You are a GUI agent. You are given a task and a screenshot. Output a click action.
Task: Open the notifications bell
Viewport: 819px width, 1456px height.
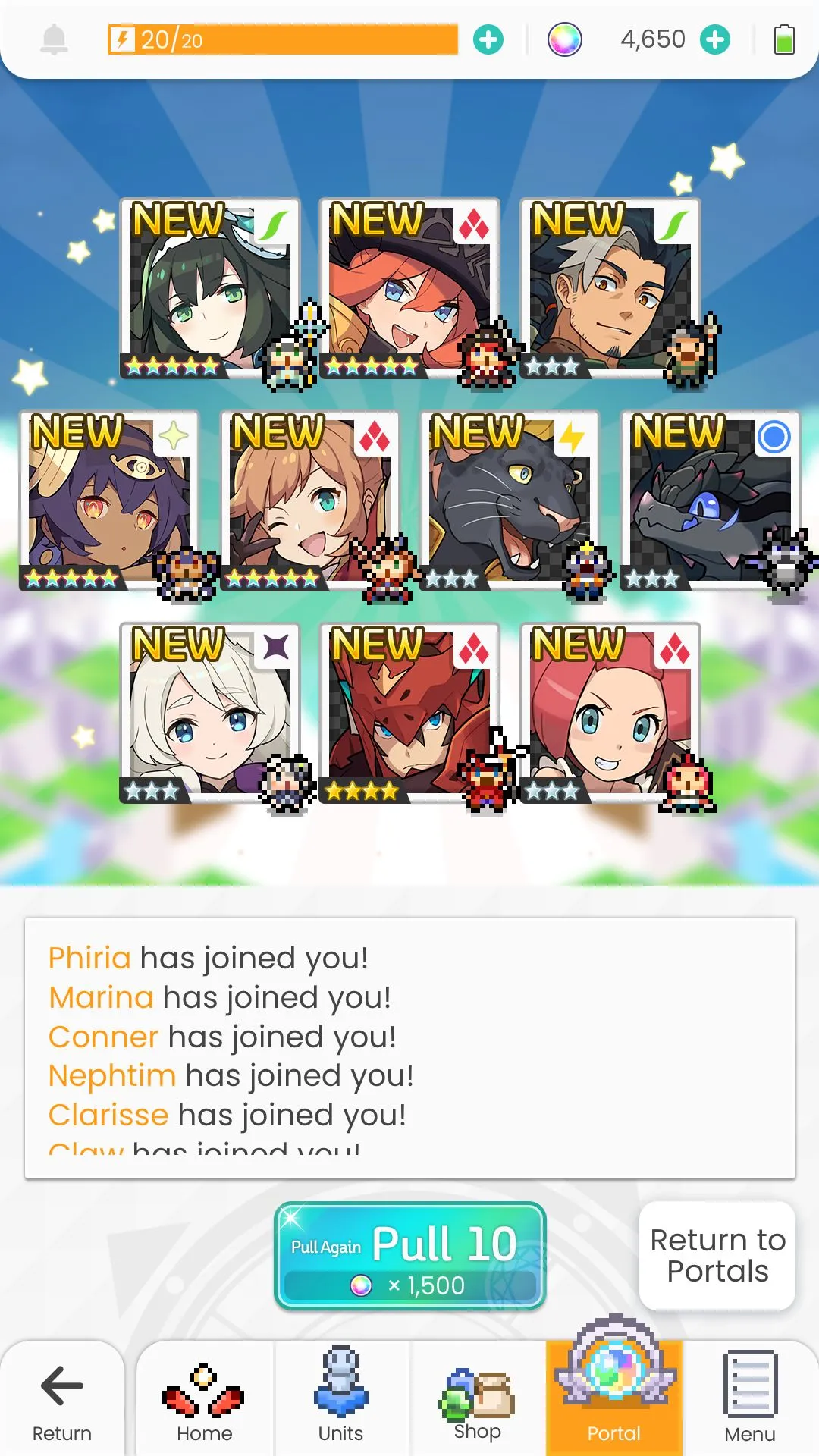click(54, 39)
